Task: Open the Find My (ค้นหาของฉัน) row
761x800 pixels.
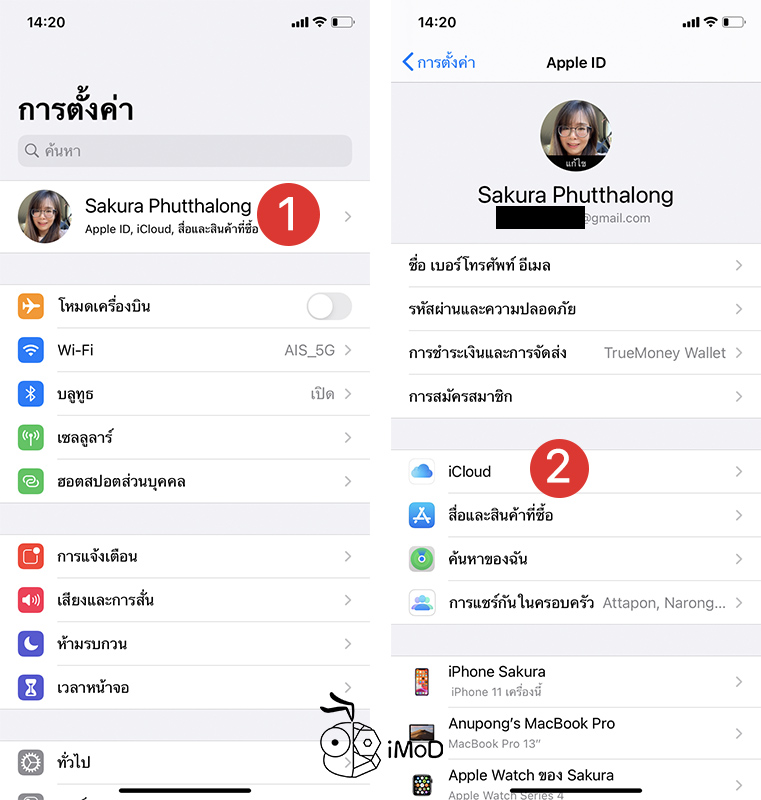Action: 575,559
